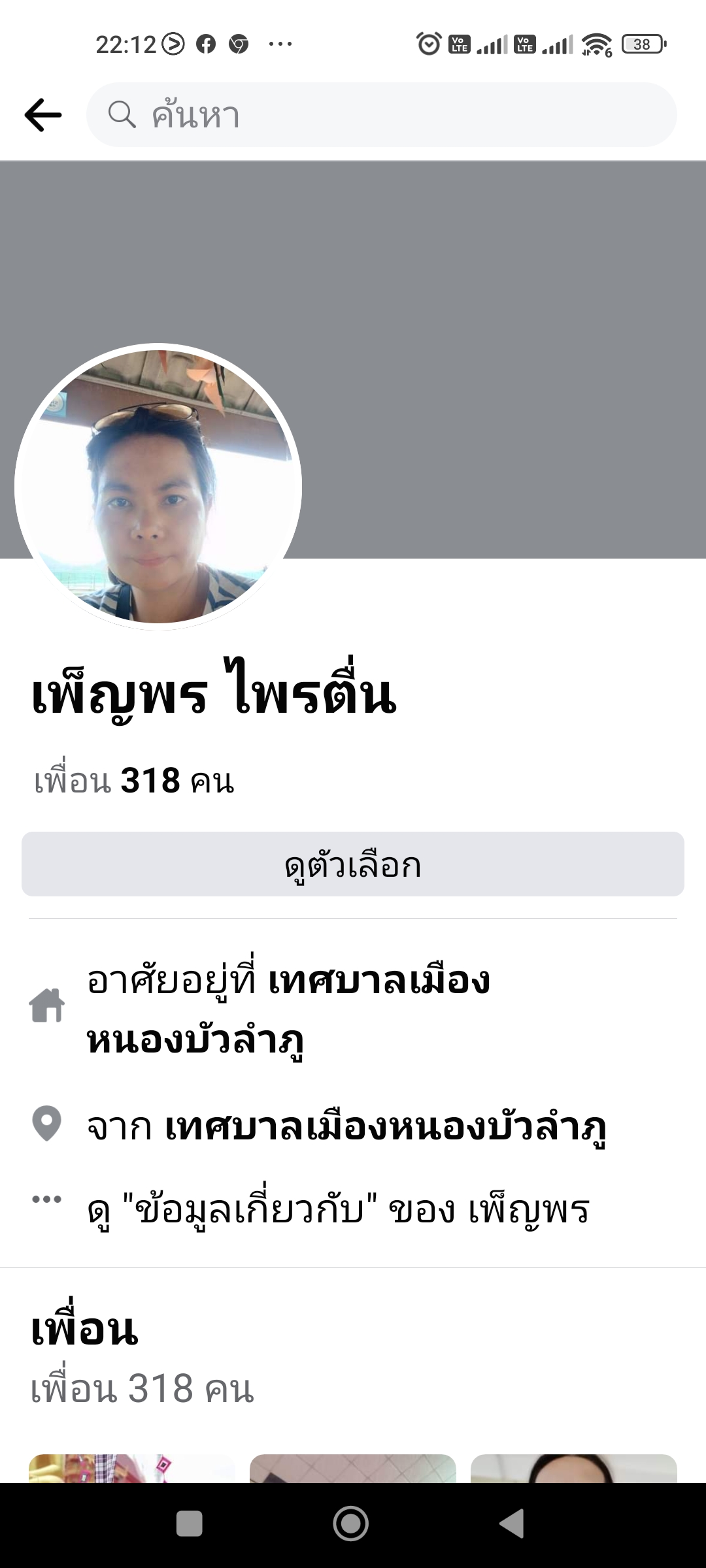The width and height of the screenshot is (706, 1568).
Task: Open the system recent apps
Action: [190, 1524]
